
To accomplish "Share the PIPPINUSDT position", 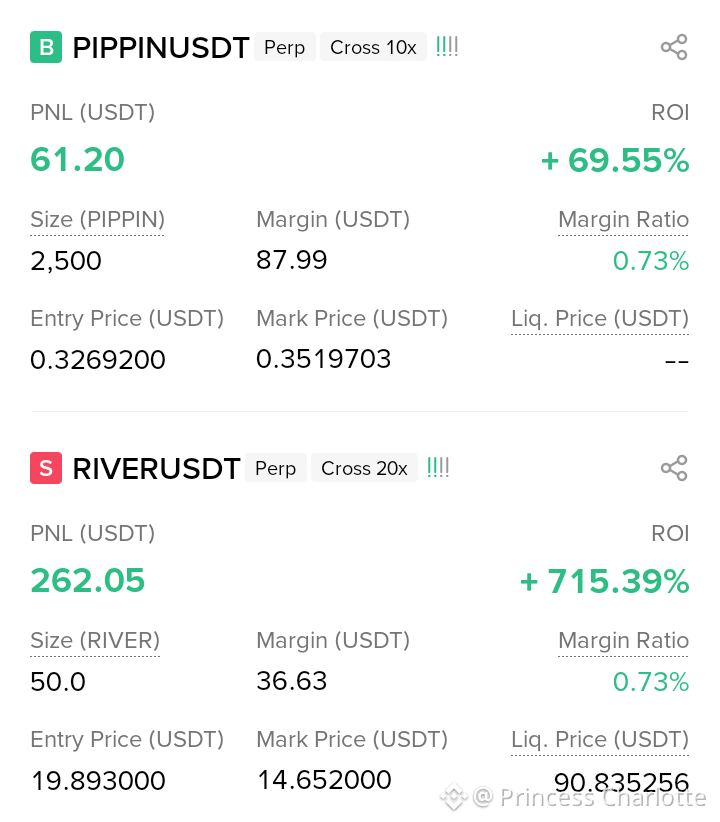I will pos(674,47).
